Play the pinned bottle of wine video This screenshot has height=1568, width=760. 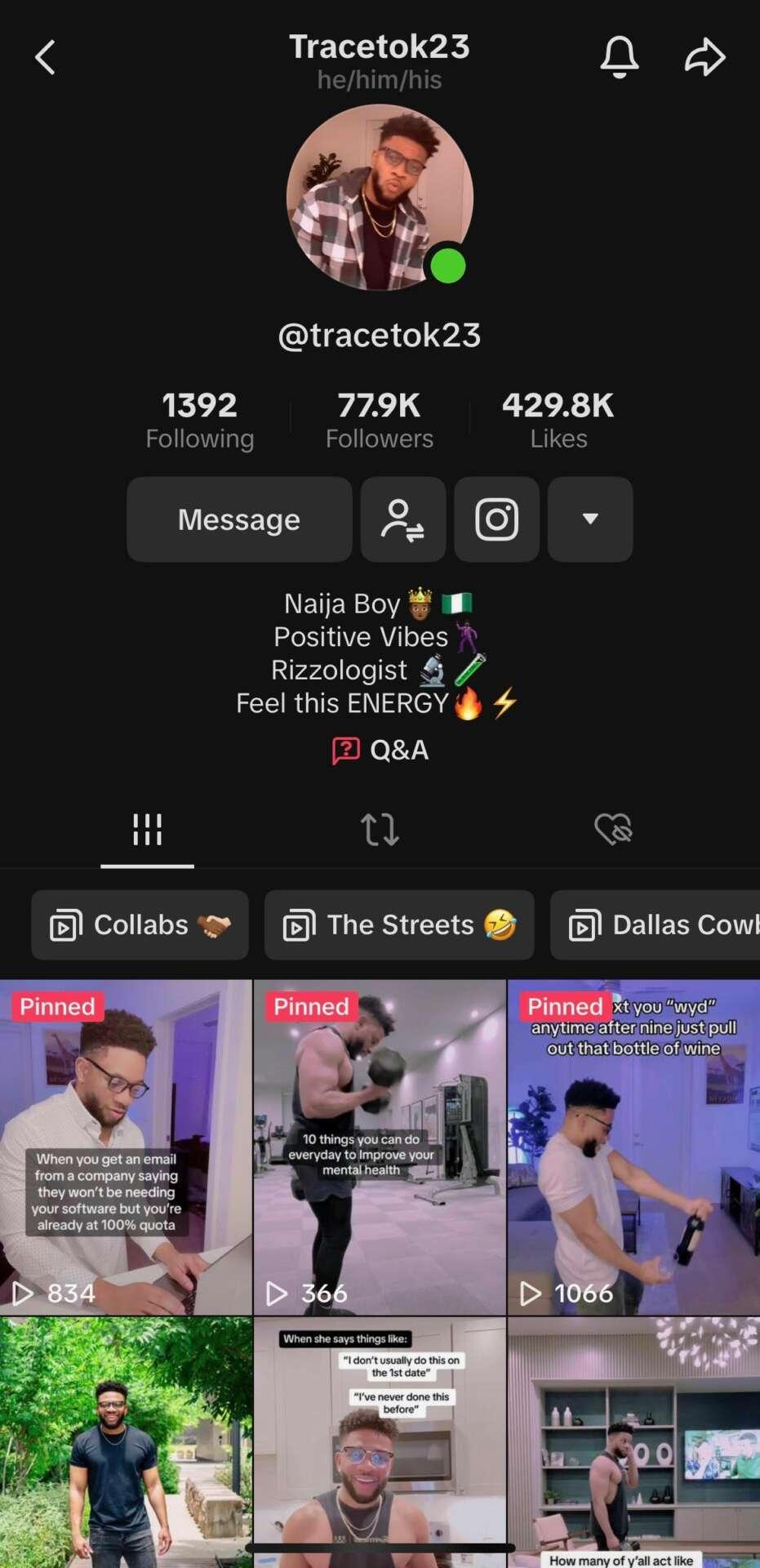[633, 1147]
